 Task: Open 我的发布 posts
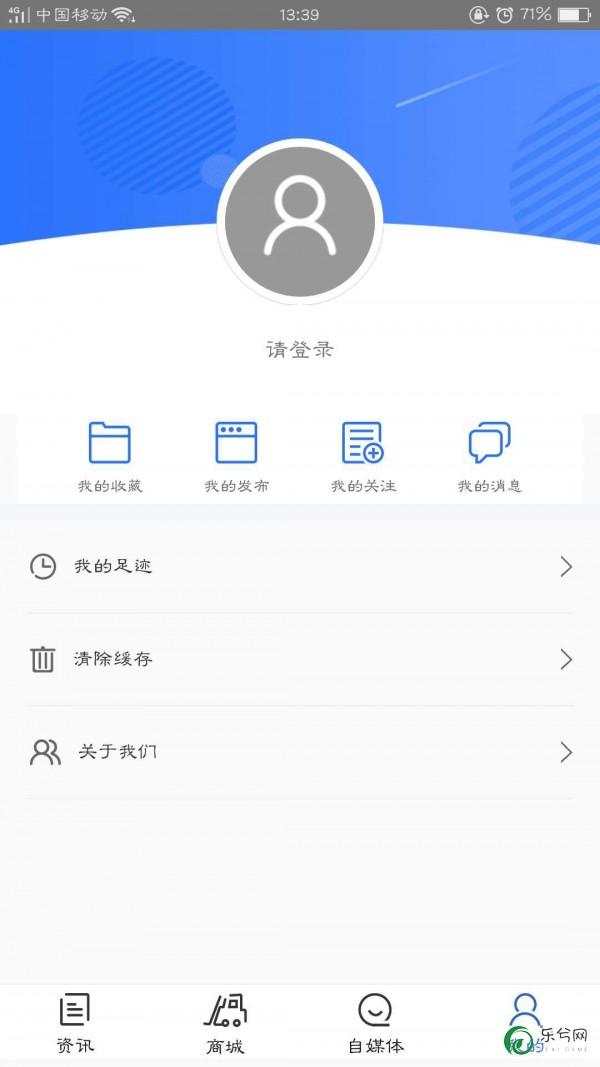click(x=236, y=457)
